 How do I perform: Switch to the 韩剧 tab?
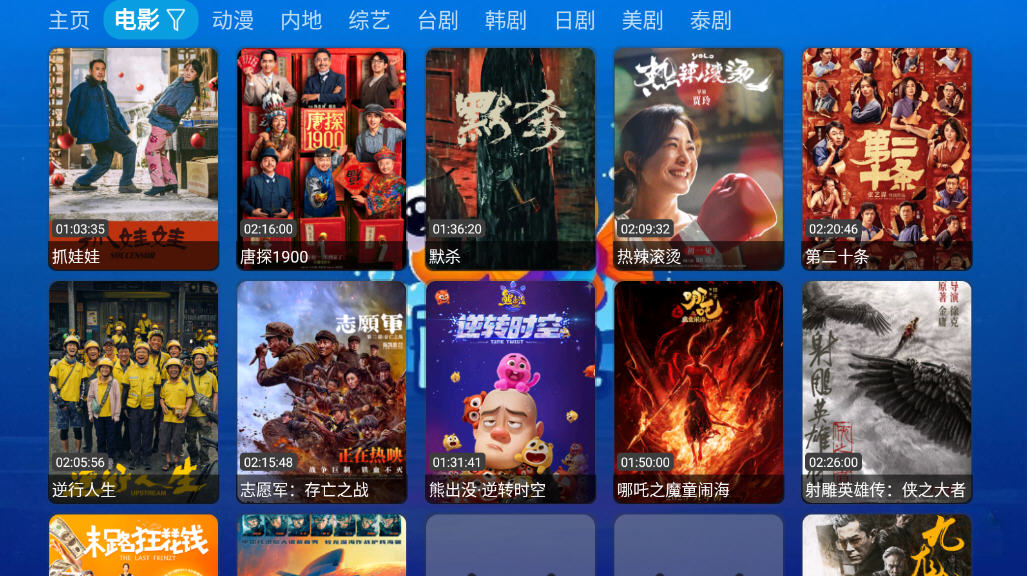pos(505,20)
